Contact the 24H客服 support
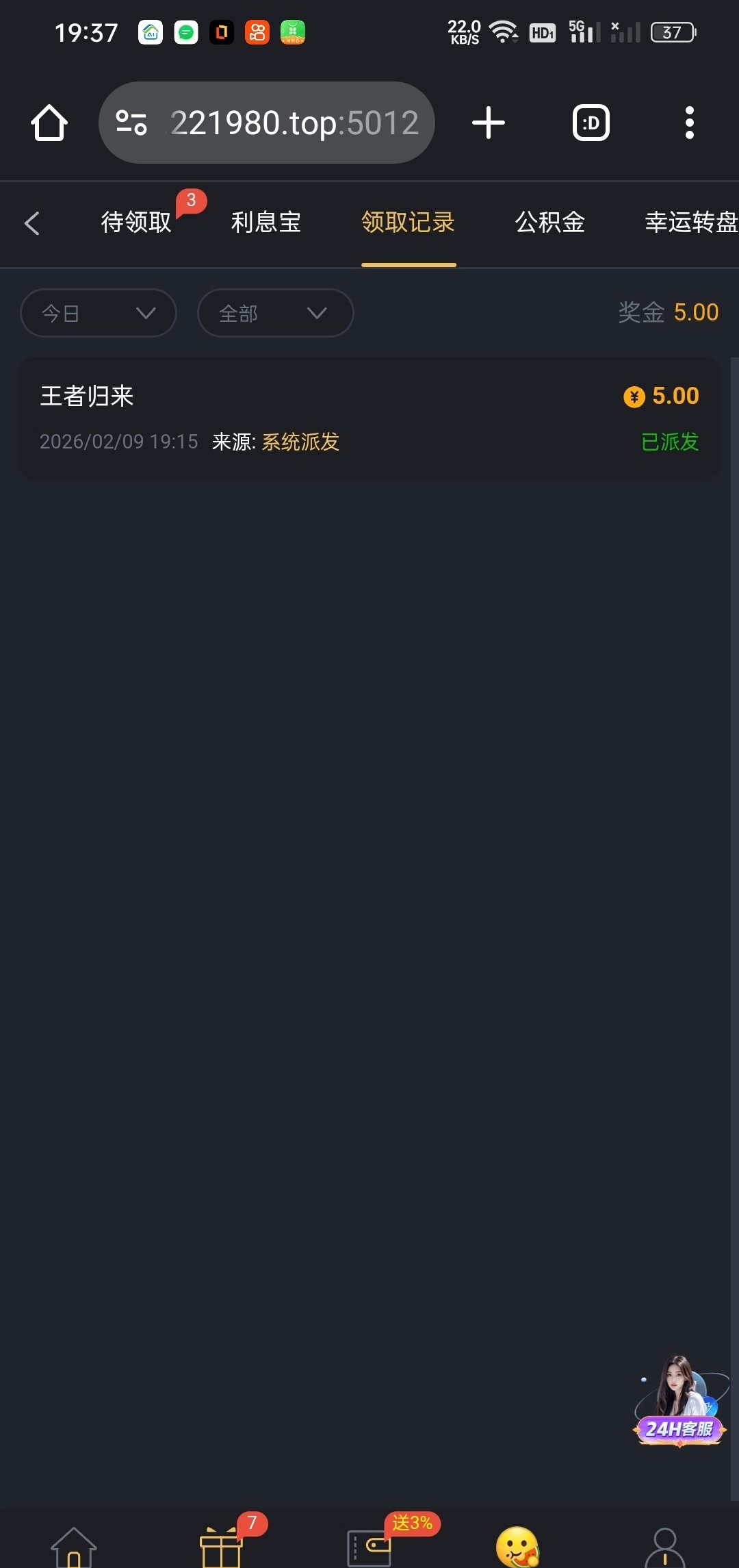Screen dimensions: 739x1568 click(679, 1404)
